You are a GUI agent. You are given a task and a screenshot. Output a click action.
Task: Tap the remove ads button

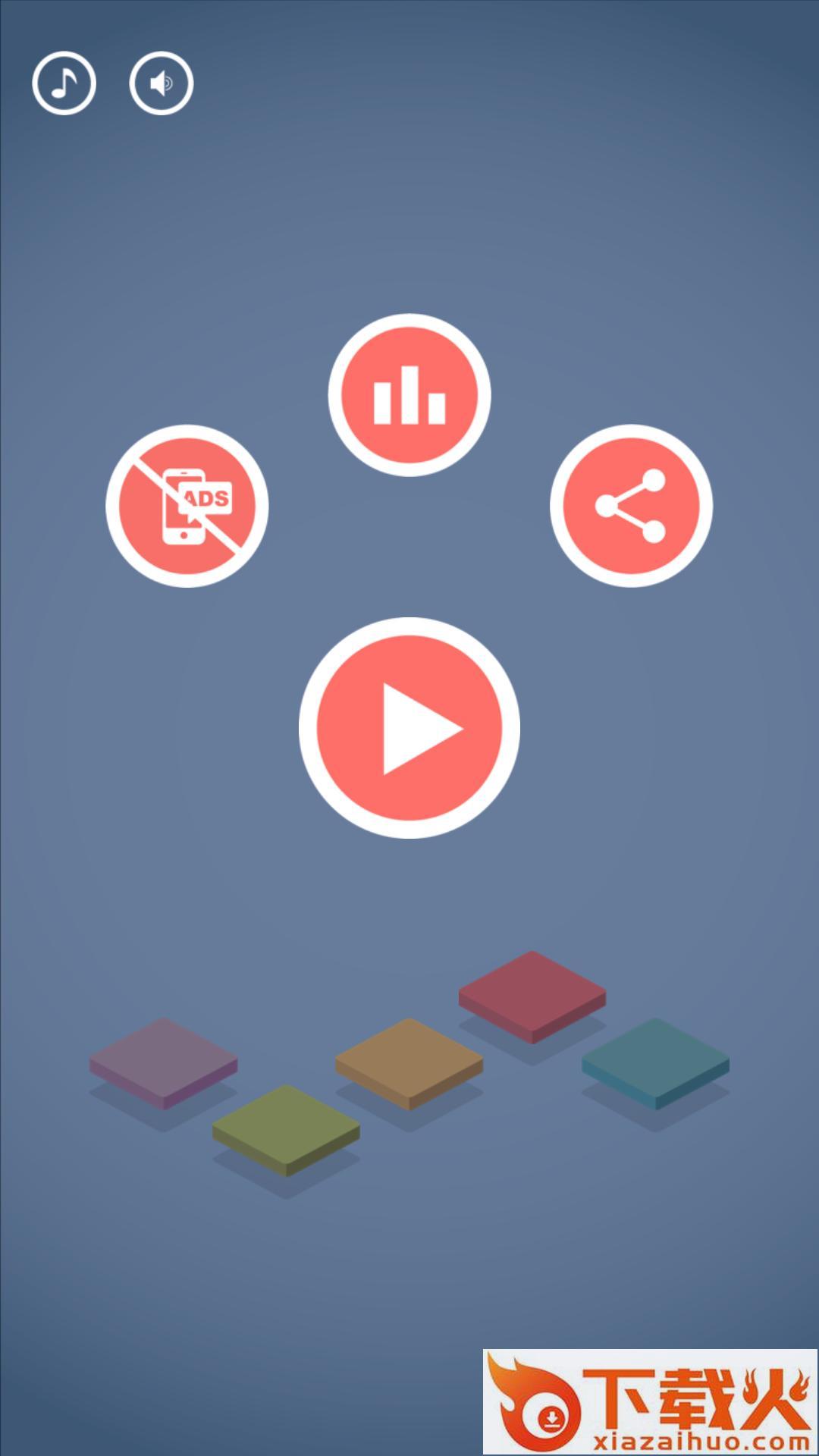coord(187,506)
